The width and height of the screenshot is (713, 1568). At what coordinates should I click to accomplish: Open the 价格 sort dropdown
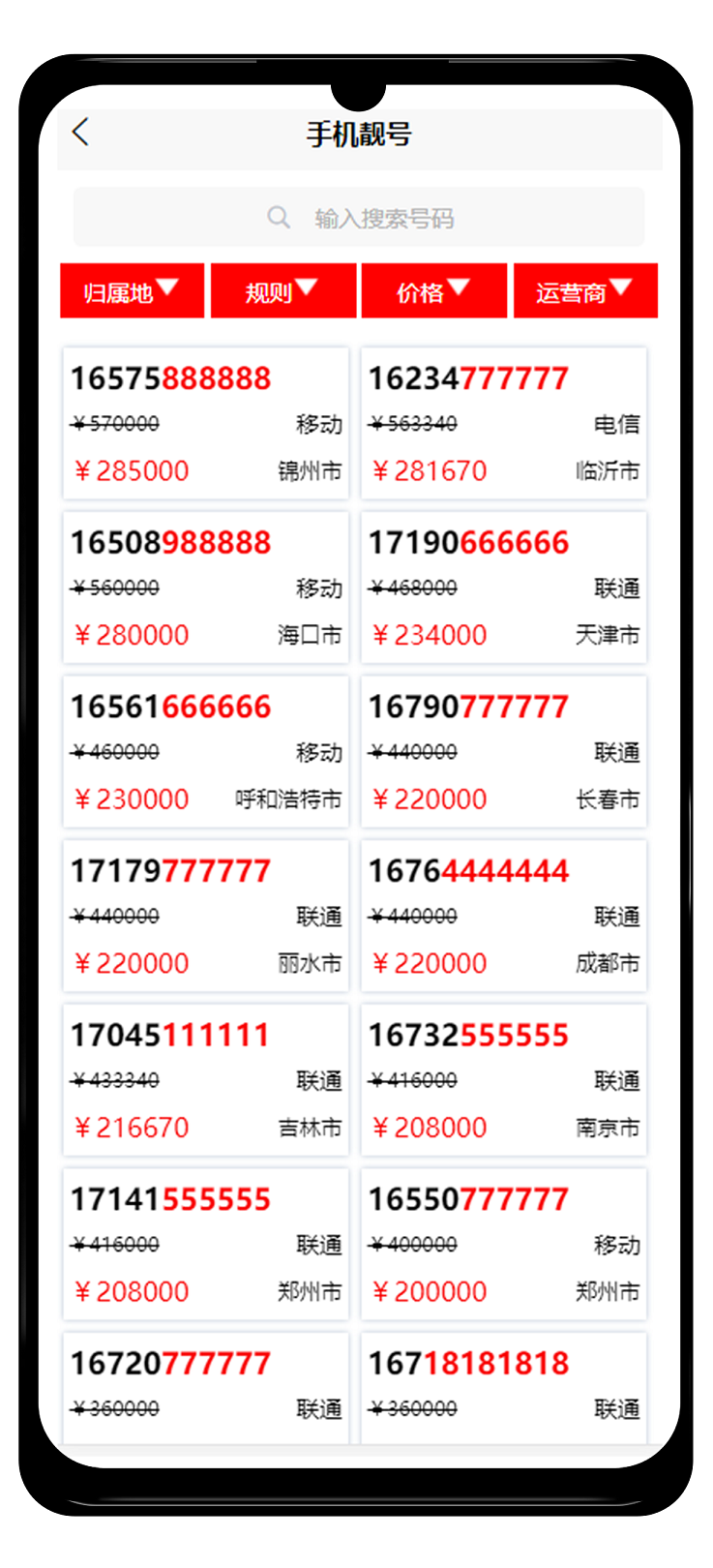[x=433, y=290]
